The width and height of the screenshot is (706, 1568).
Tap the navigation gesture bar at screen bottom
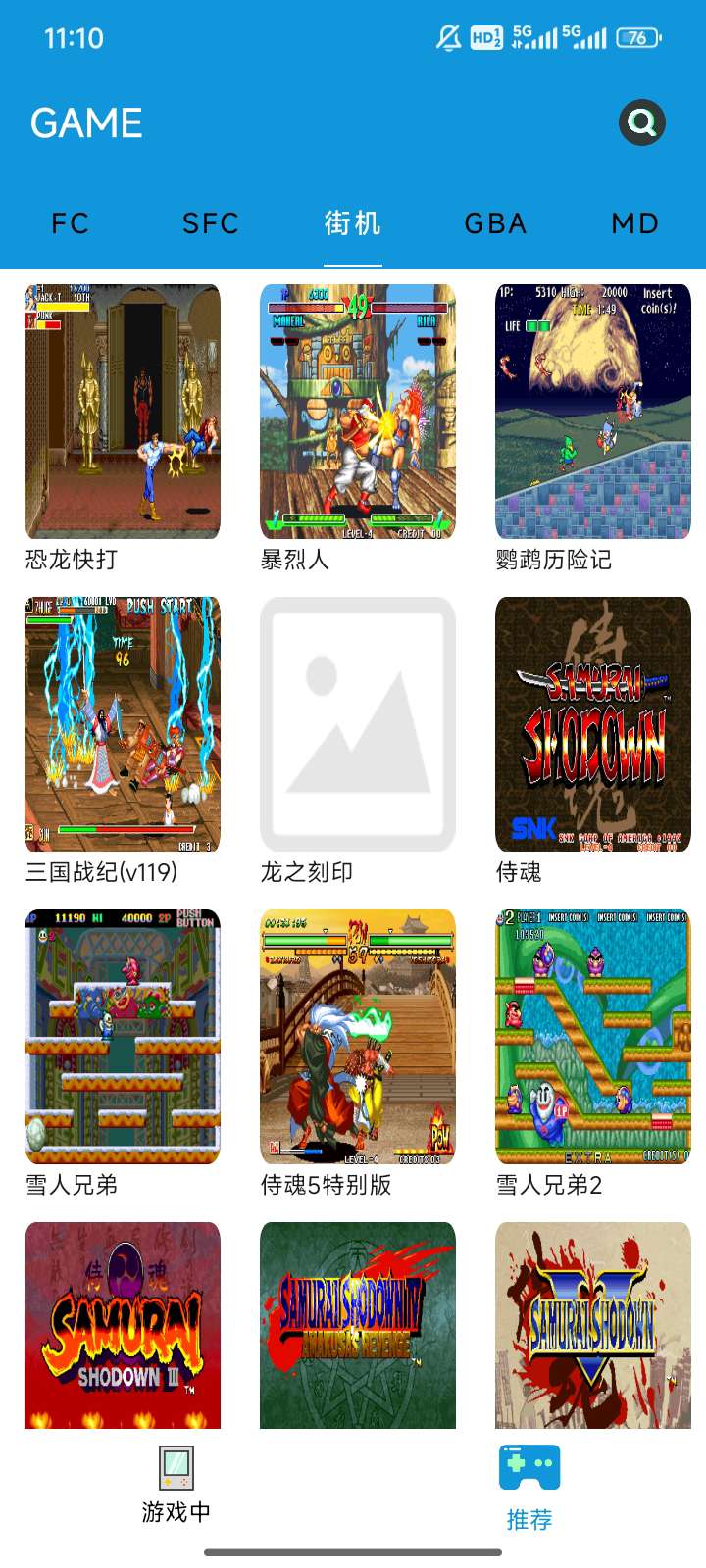[x=353, y=1552]
